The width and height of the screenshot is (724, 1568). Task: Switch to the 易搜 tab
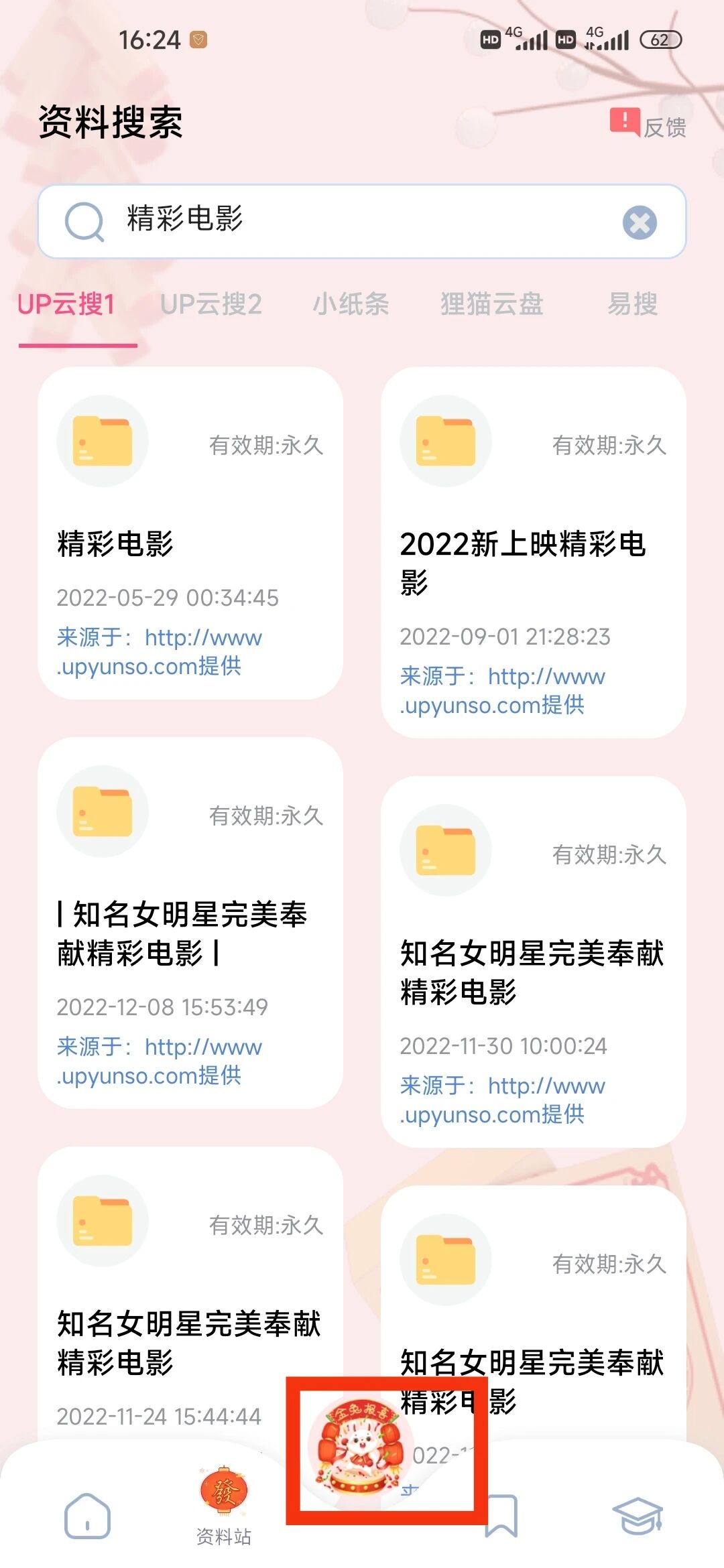pyautogui.click(x=632, y=304)
